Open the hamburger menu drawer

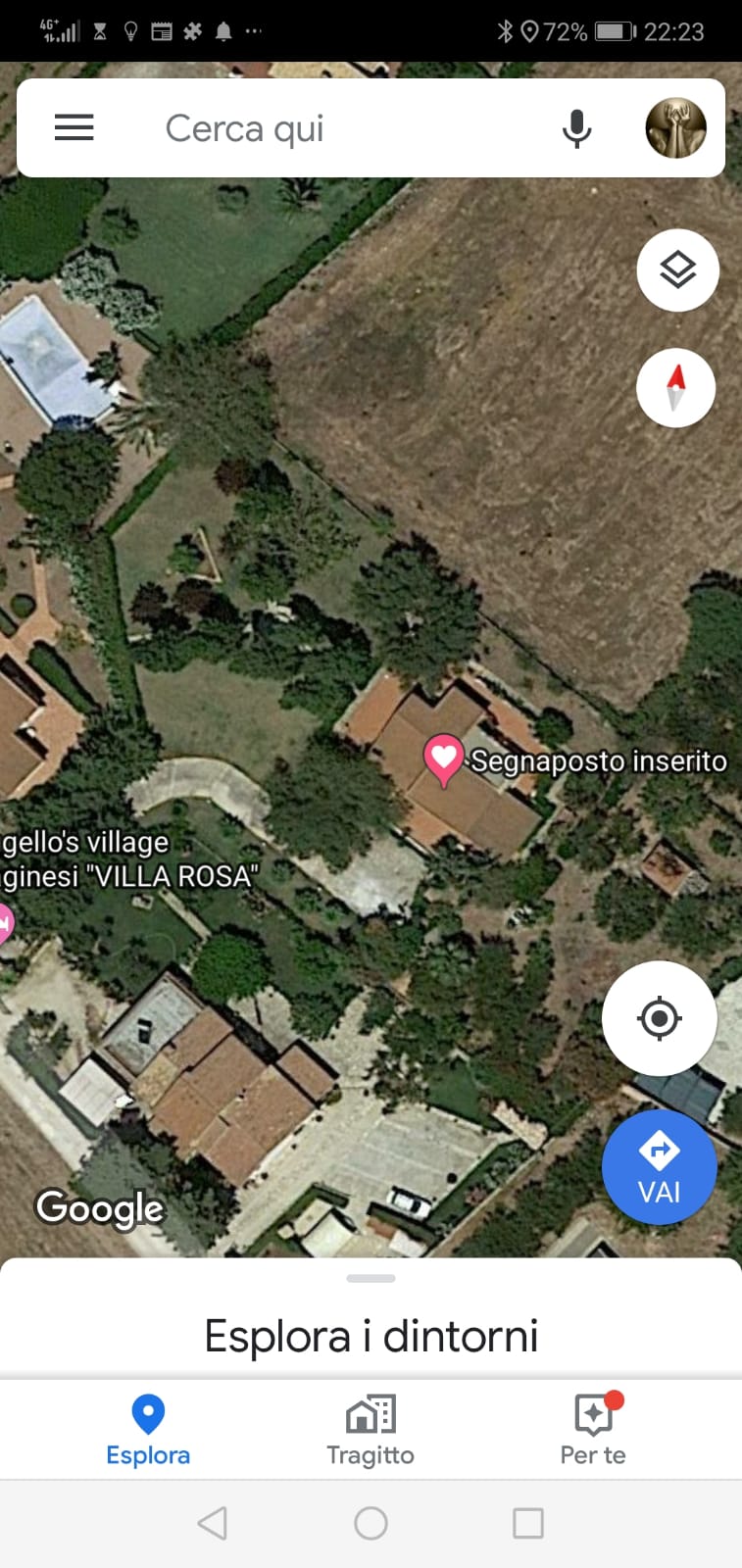74,127
